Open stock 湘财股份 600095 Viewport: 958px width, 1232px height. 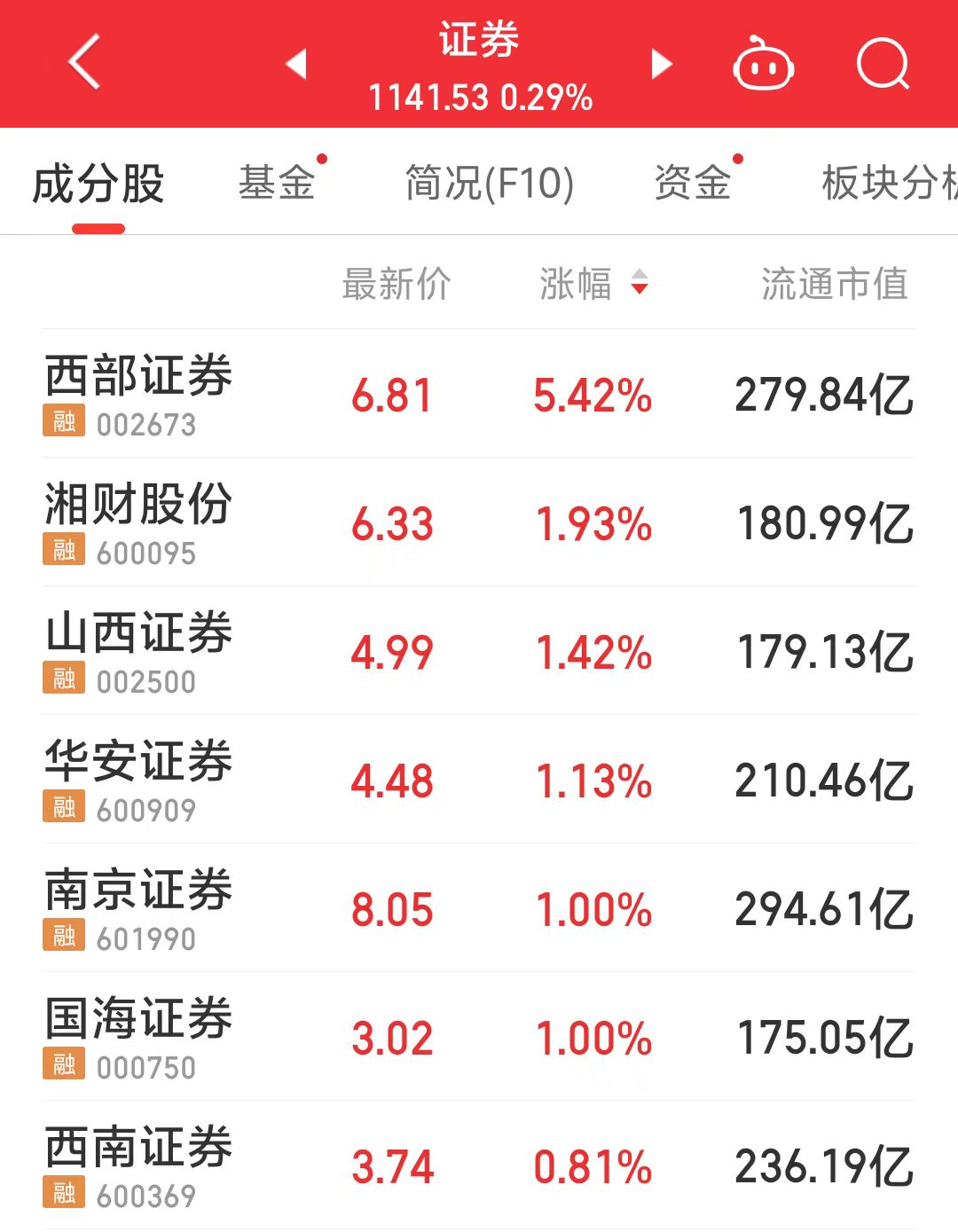pyautogui.click(x=138, y=522)
